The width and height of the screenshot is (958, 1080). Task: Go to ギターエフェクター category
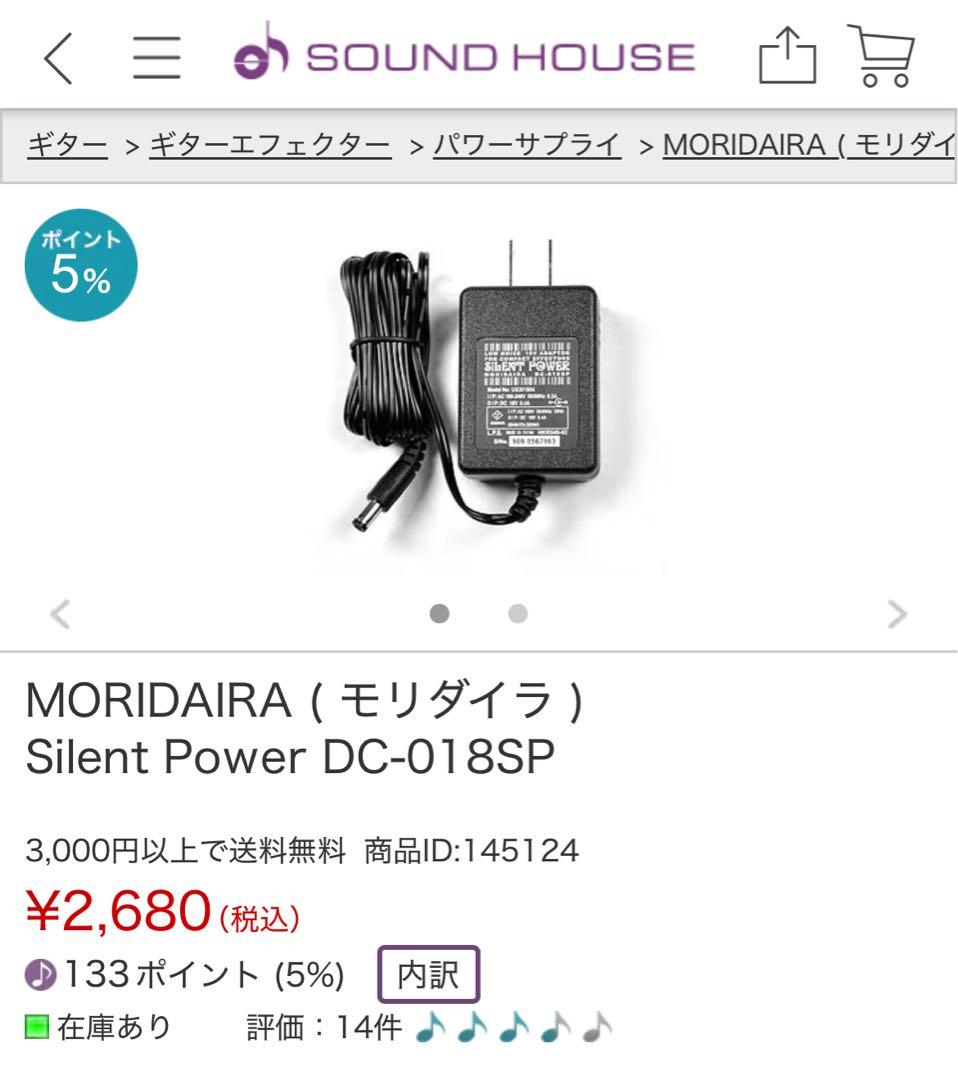pos(269,146)
